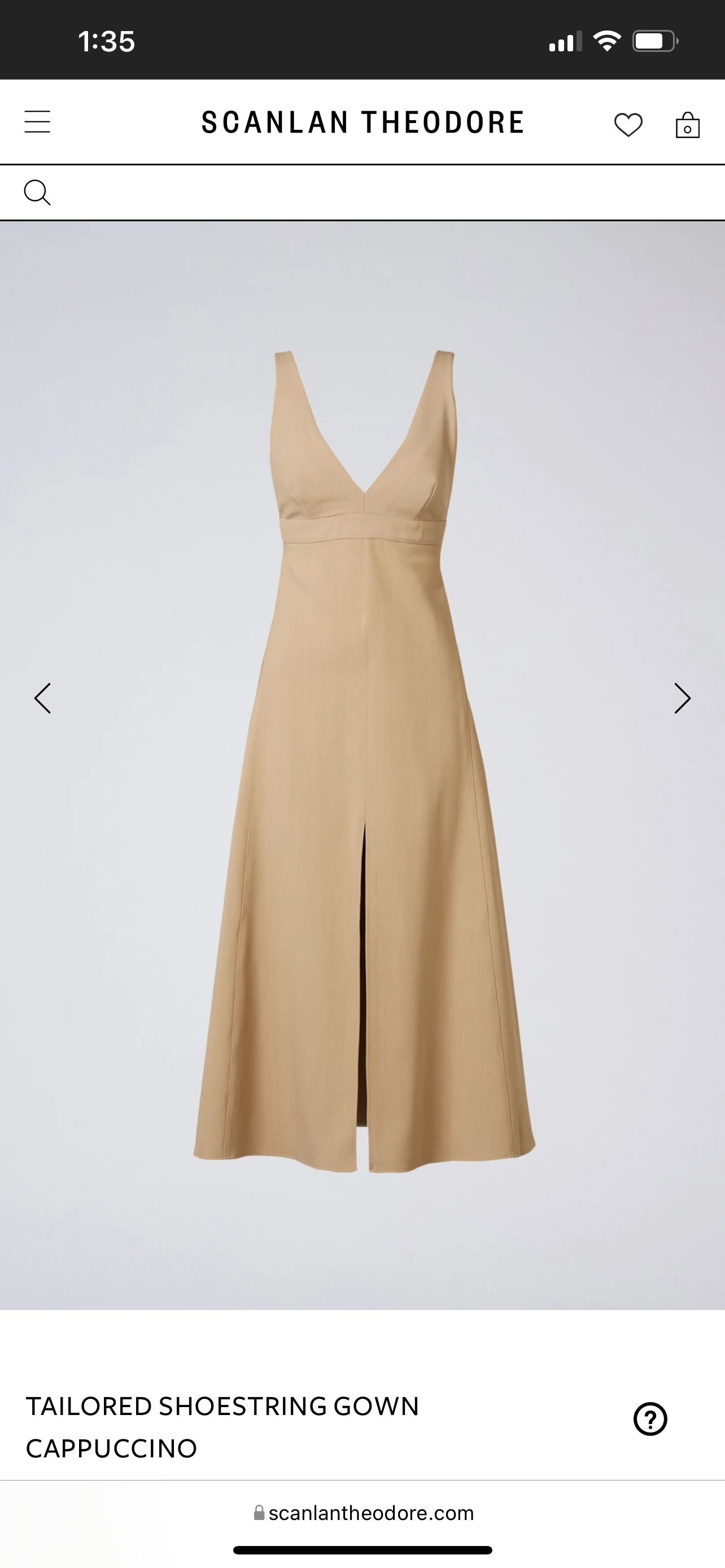Image resolution: width=725 pixels, height=1568 pixels.
Task: Tap the scanlantheodore.com address bar
Action: (x=364, y=1513)
